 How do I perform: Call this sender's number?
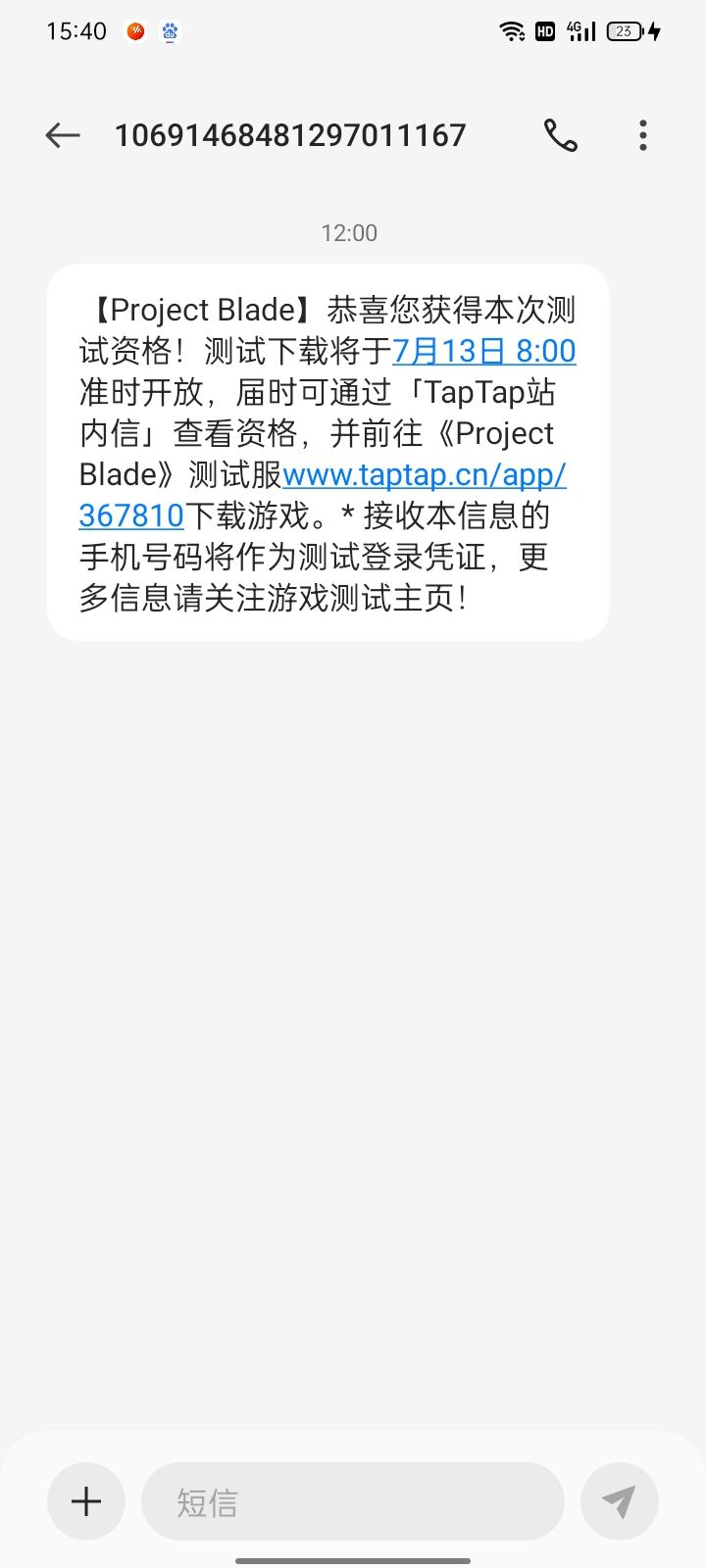(561, 135)
